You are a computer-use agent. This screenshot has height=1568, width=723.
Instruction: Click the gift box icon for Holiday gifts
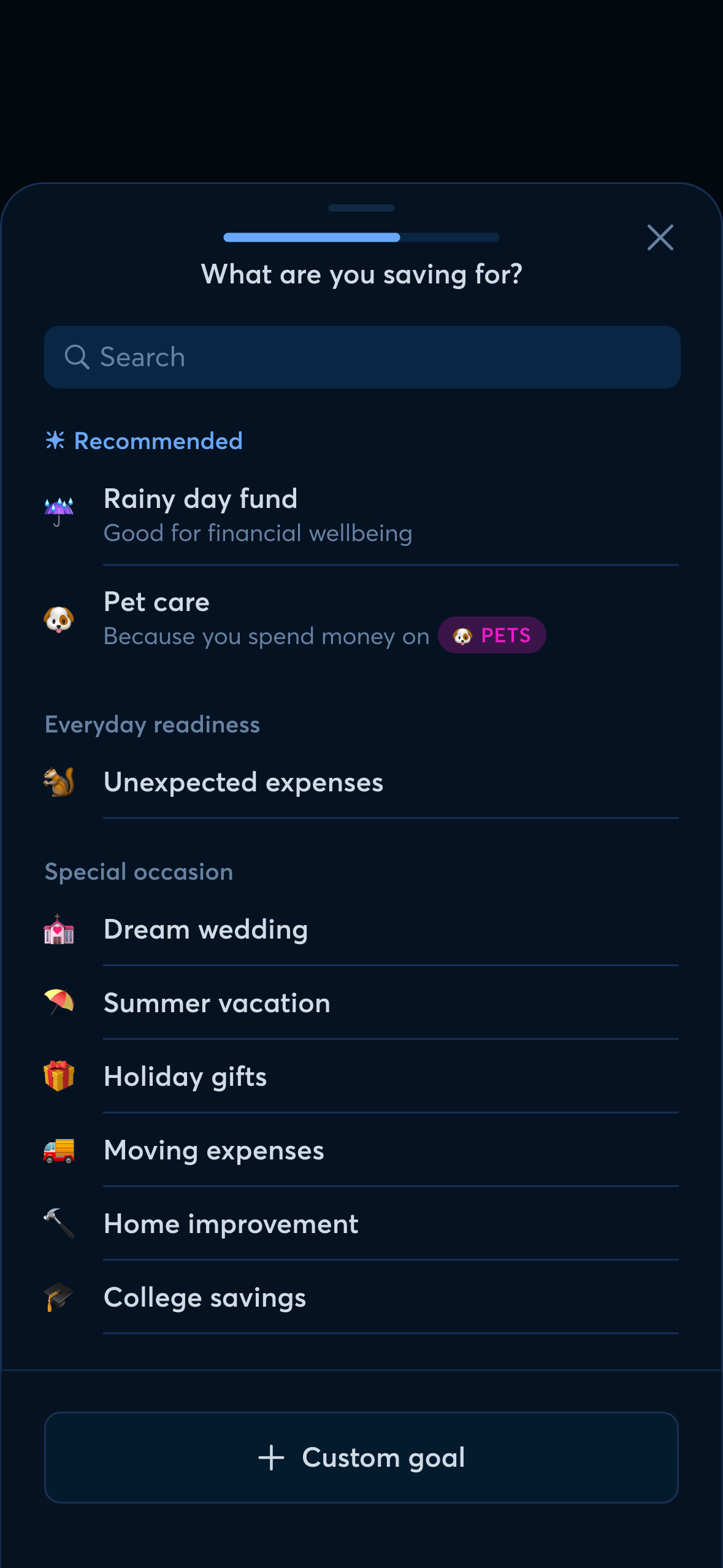coord(59,1076)
